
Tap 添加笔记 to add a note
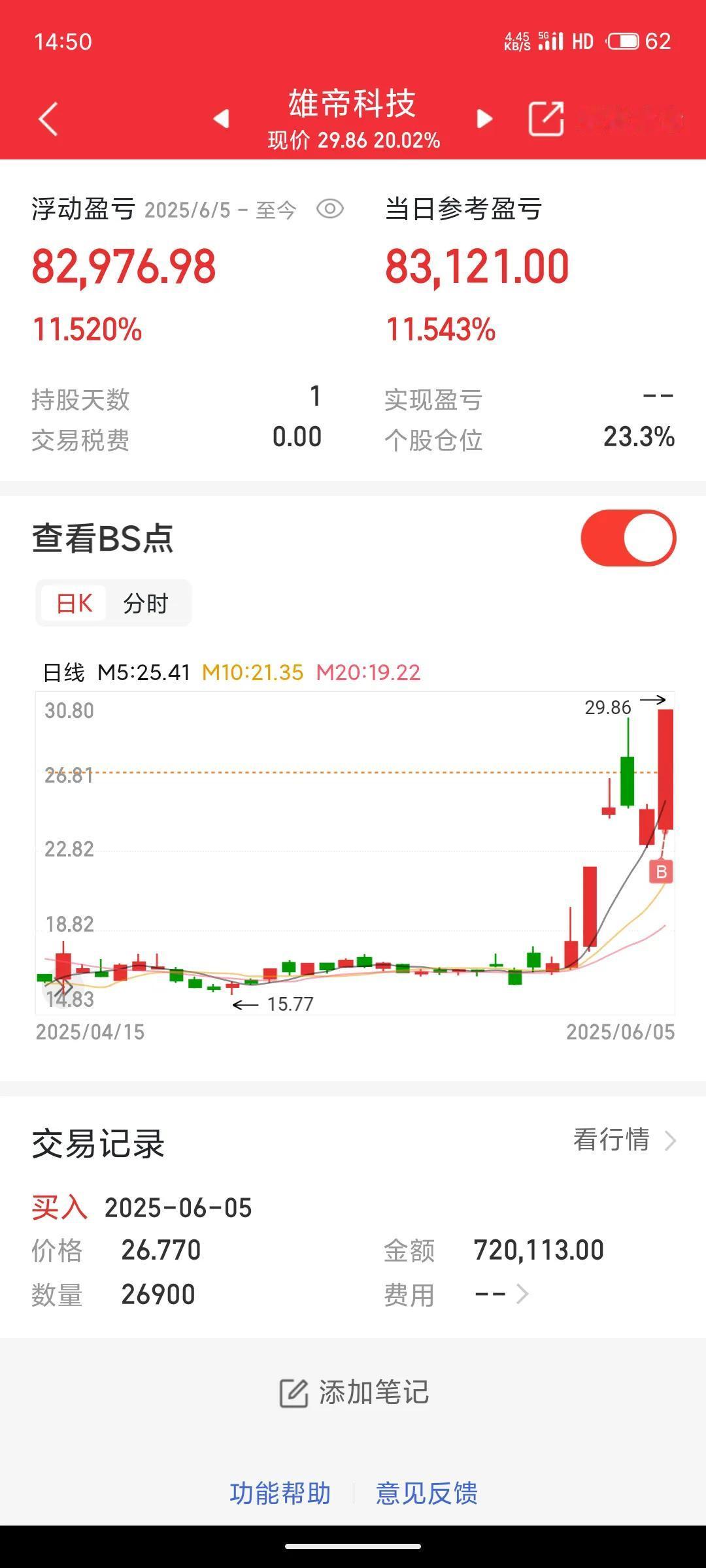[354, 1392]
